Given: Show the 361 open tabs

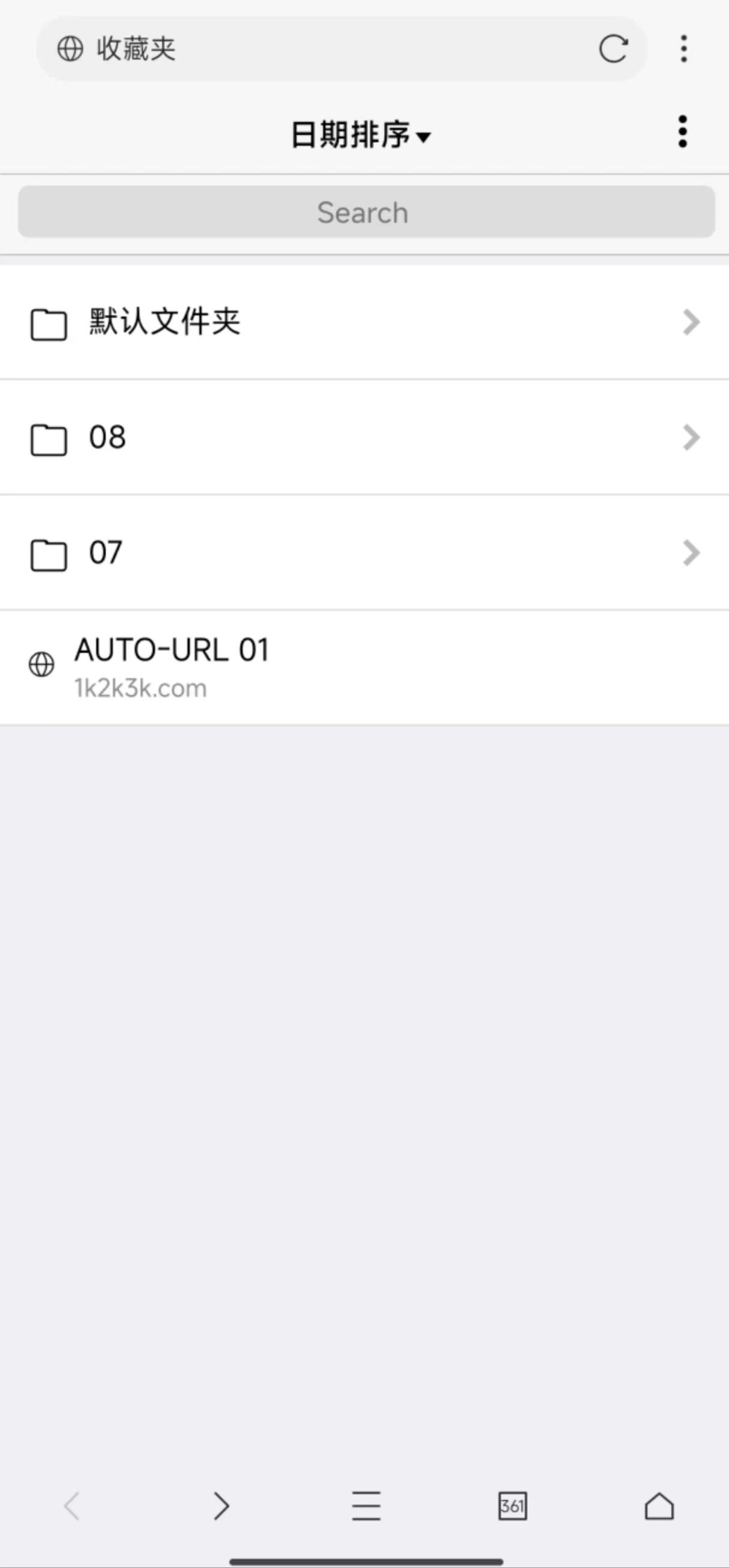Looking at the screenshot, I should click(512, 1506).
